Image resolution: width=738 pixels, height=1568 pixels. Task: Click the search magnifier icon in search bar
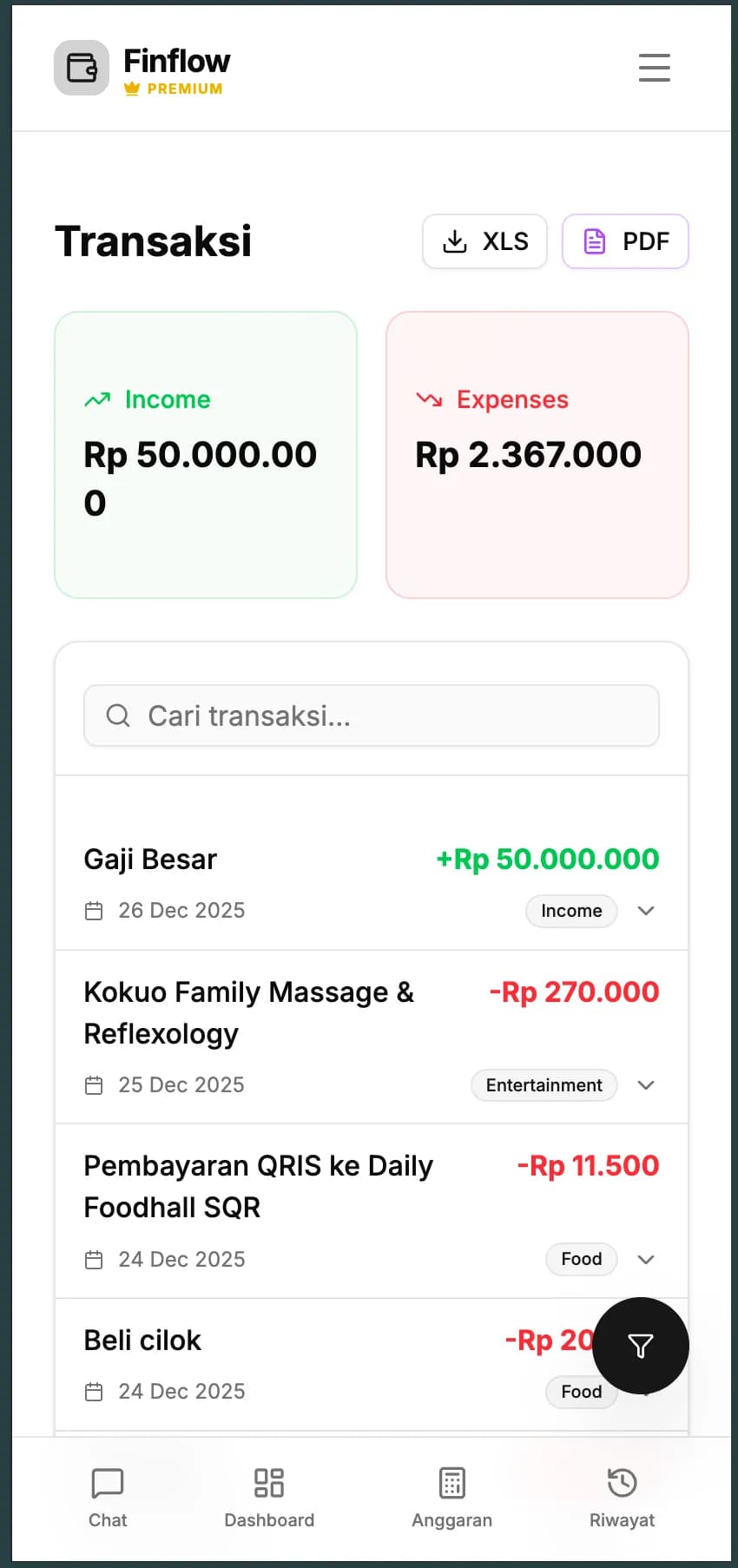[117, 715]
